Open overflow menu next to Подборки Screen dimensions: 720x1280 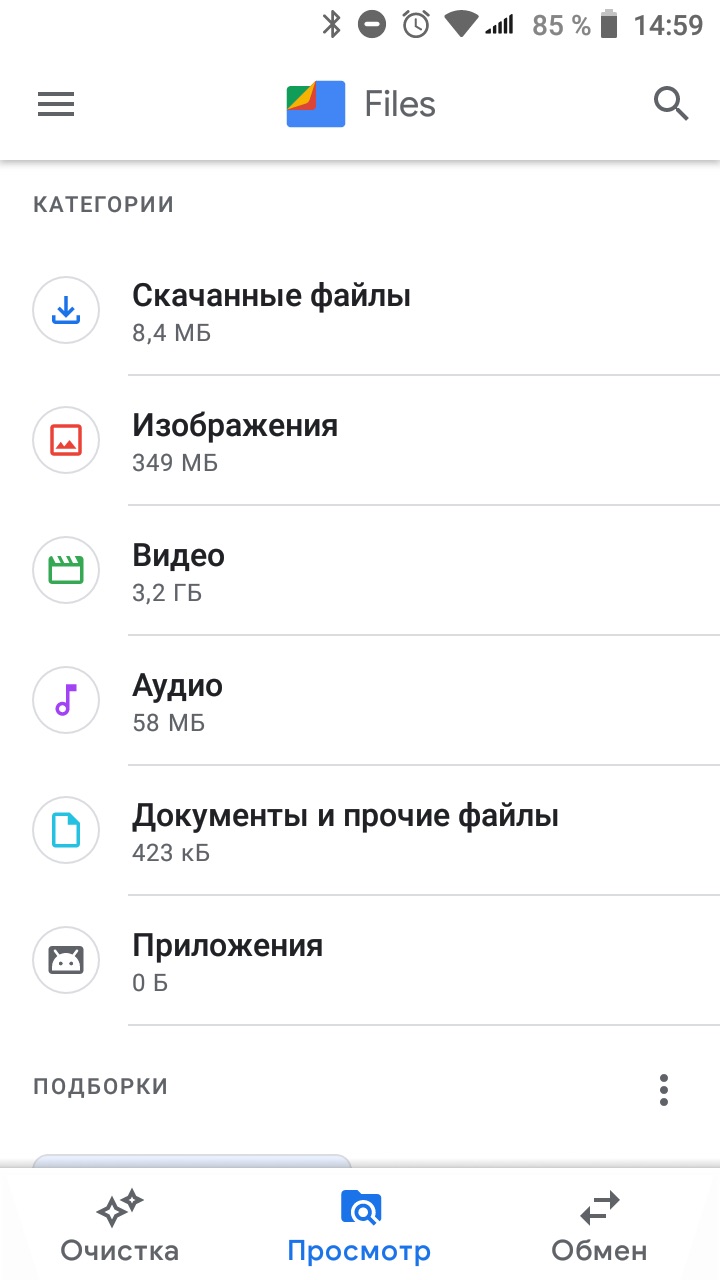(663, 1089)
